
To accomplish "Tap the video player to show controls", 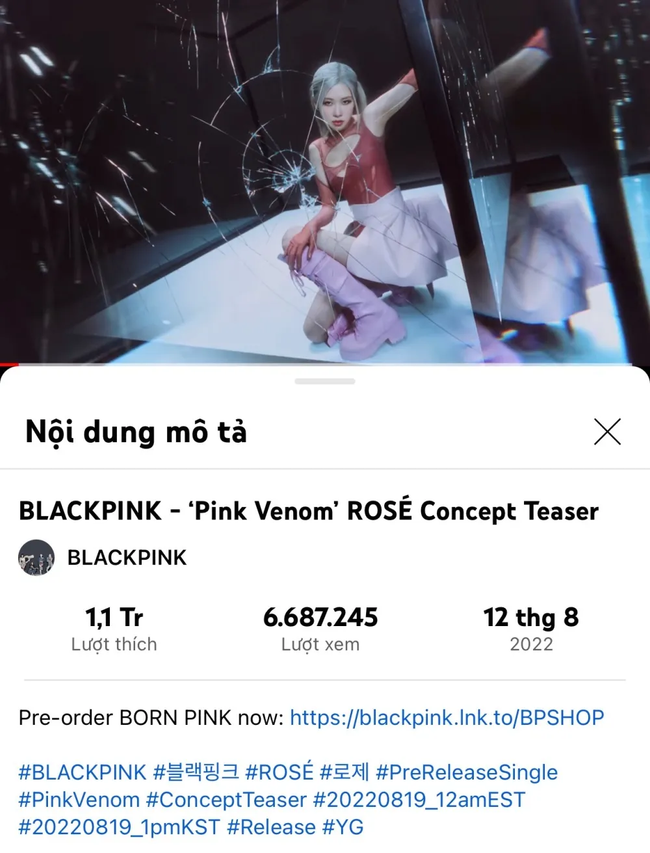I will coord(325,180).
